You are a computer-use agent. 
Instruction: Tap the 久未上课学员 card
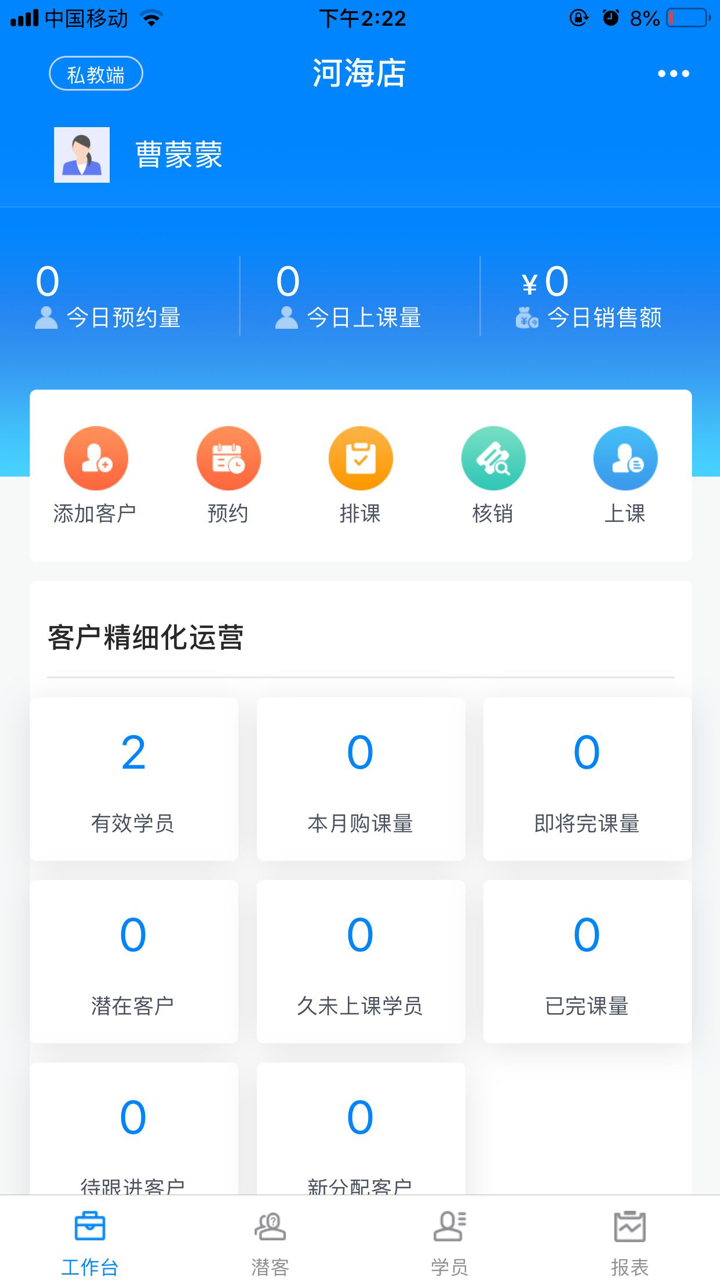coord(360,961)
